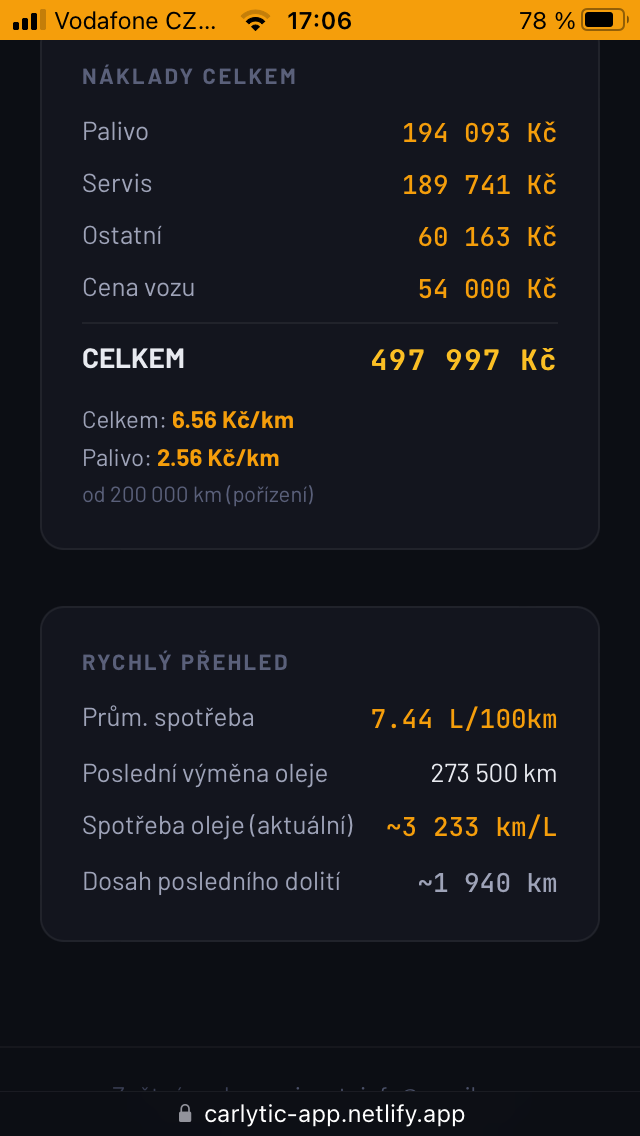The width and height of the screenshot is (640, 1136).
Task: Tap the carlytic-app.netlify.app address bar
Action: (x=321, y=1113)
